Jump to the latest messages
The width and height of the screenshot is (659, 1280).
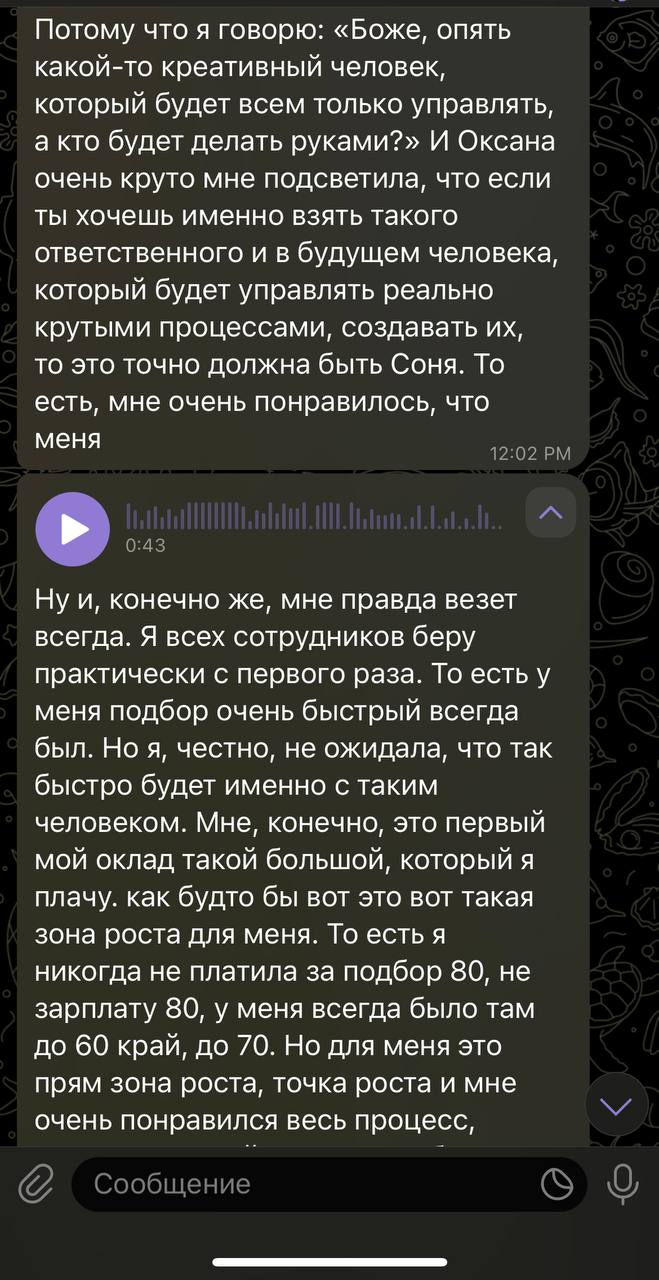616,1105
